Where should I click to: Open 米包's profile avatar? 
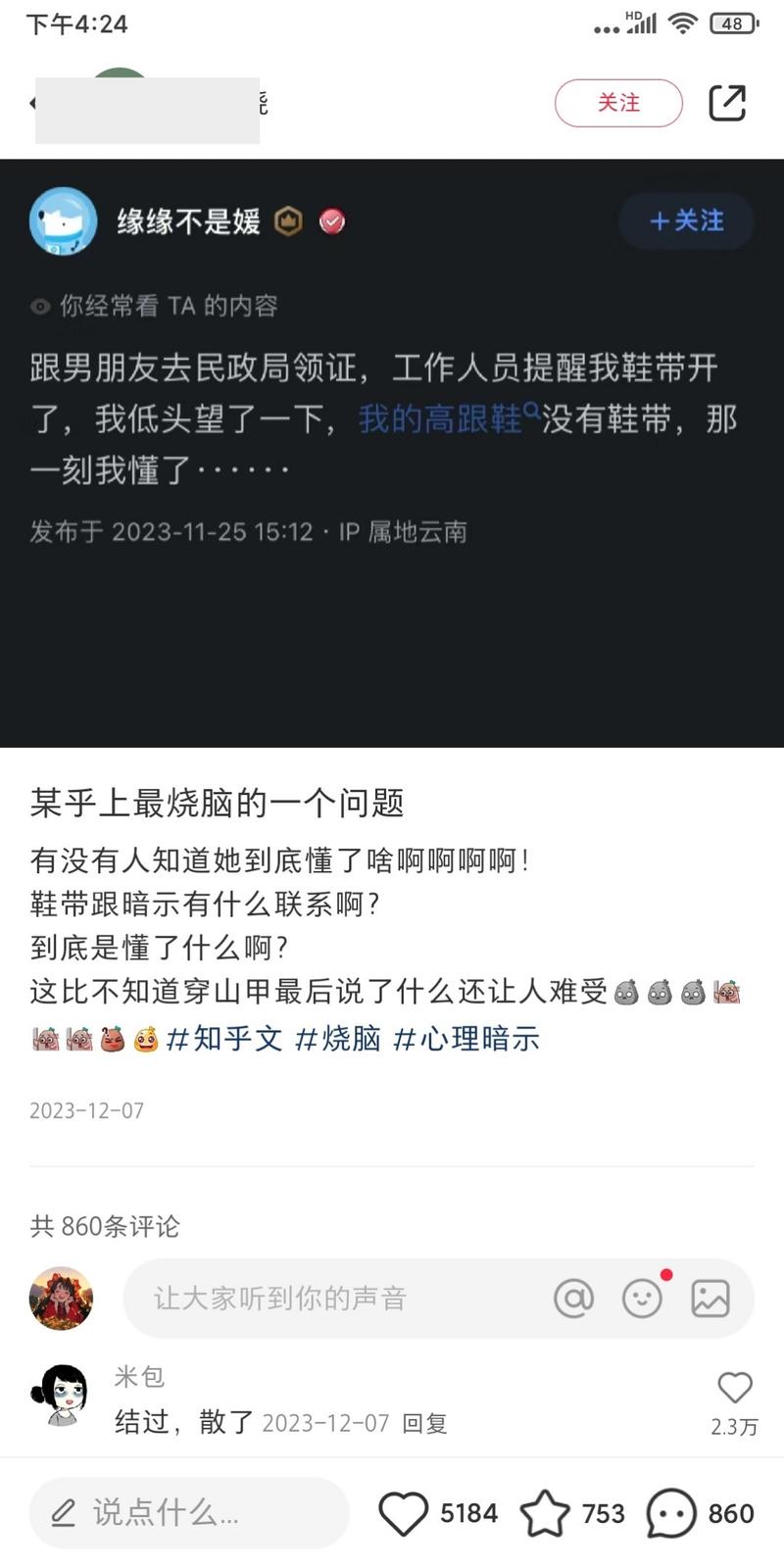tap(61, 1395)
